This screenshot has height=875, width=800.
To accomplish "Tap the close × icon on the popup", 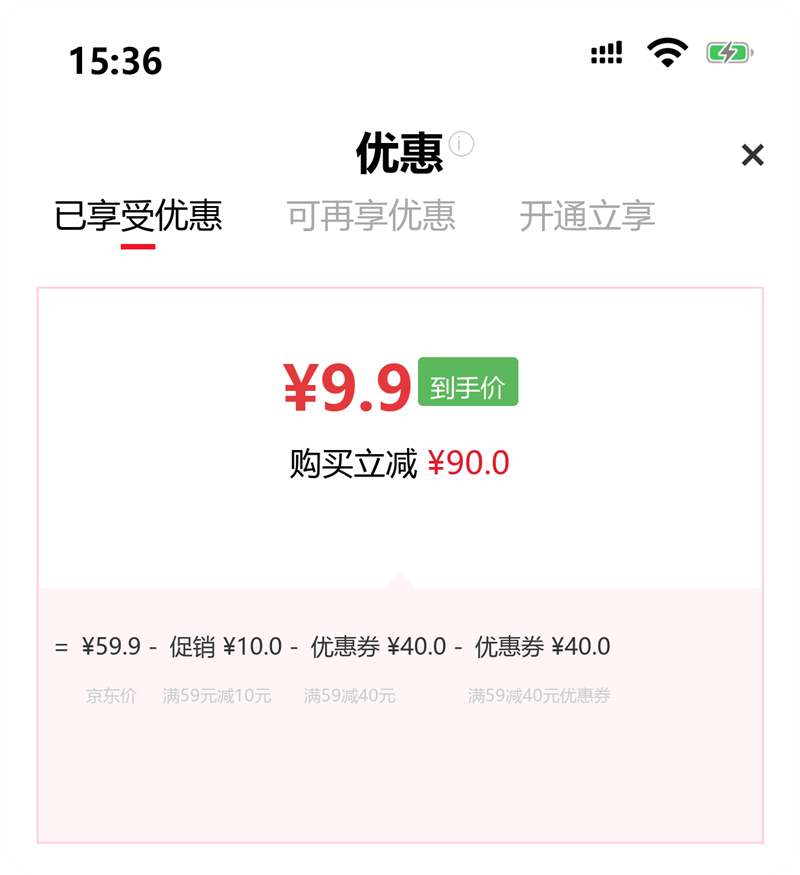I will [x=754, y=155].
